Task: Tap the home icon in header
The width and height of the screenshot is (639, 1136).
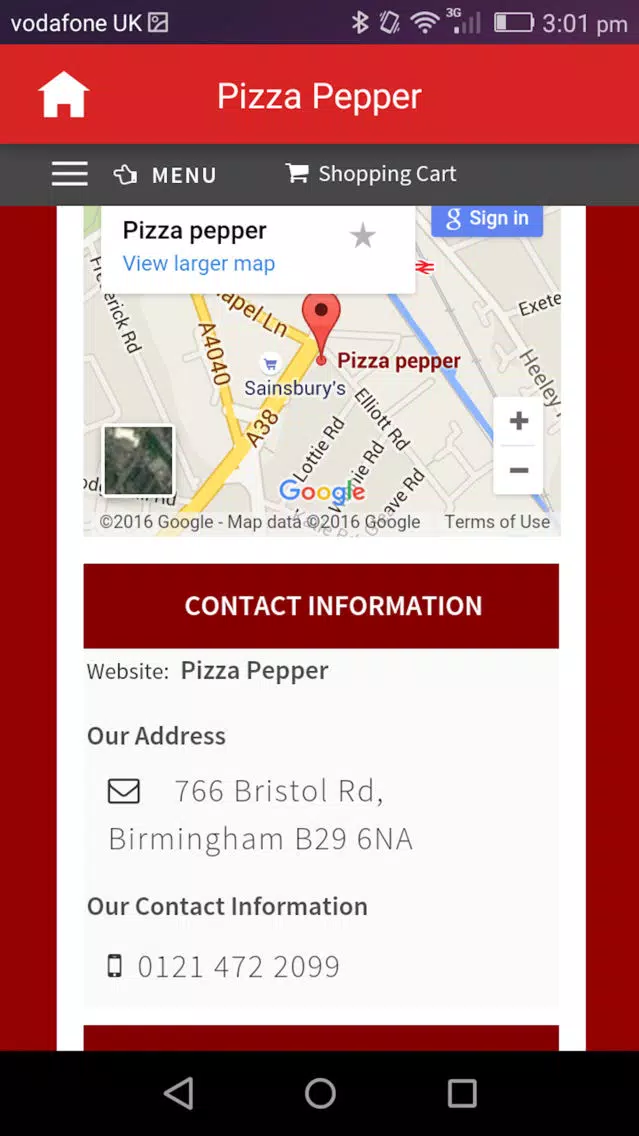Action: (64, 95)
